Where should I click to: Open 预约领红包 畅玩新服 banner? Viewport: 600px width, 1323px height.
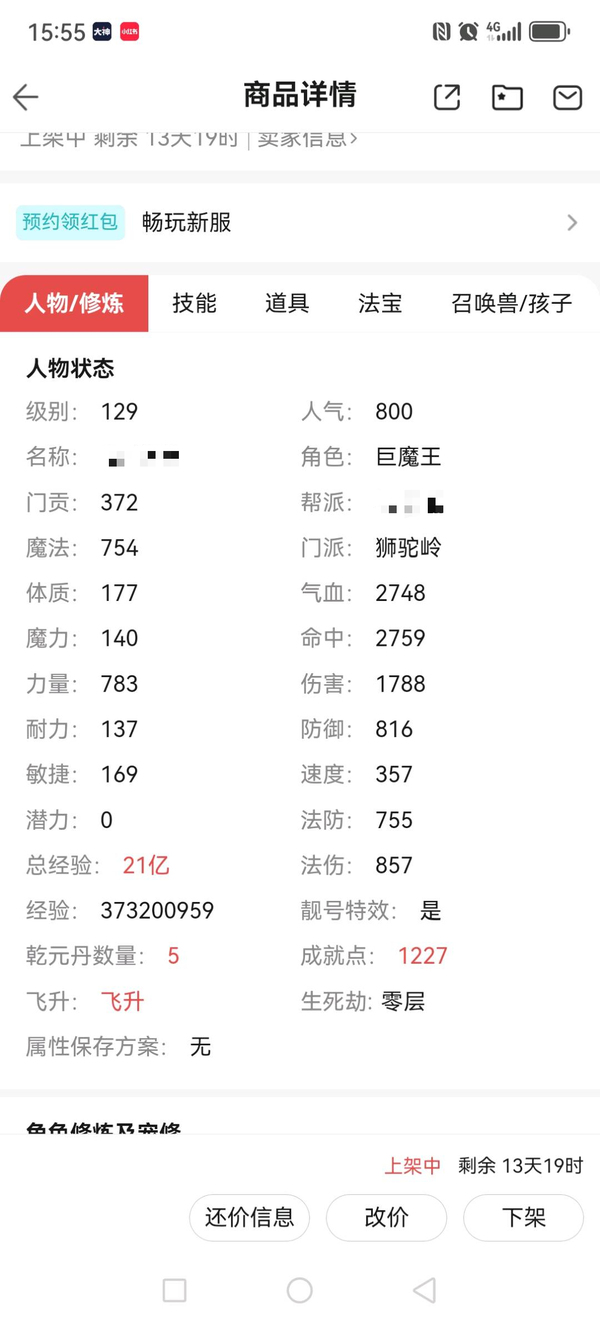300,222
